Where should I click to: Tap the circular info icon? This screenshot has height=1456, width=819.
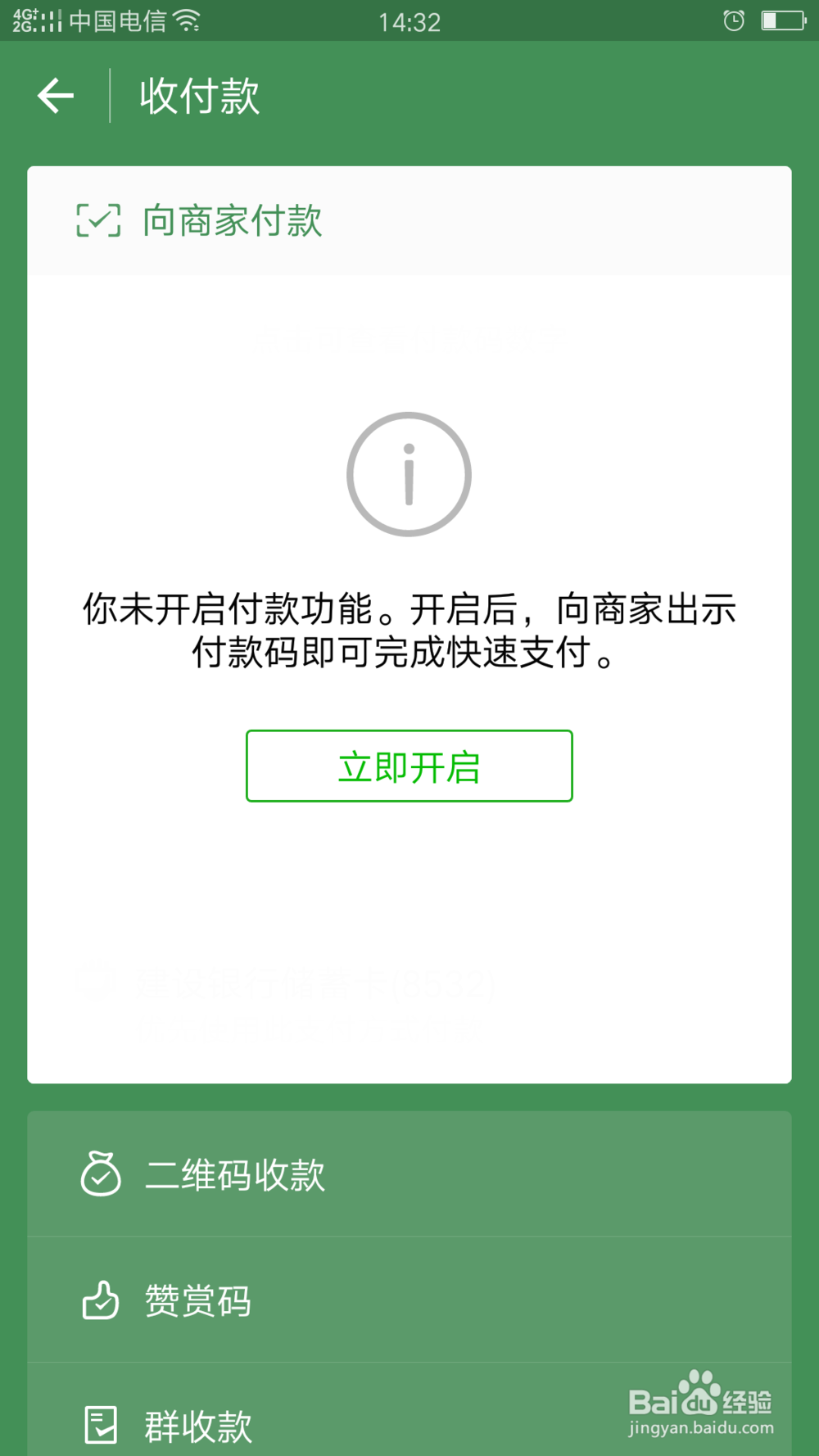point(409,474)
